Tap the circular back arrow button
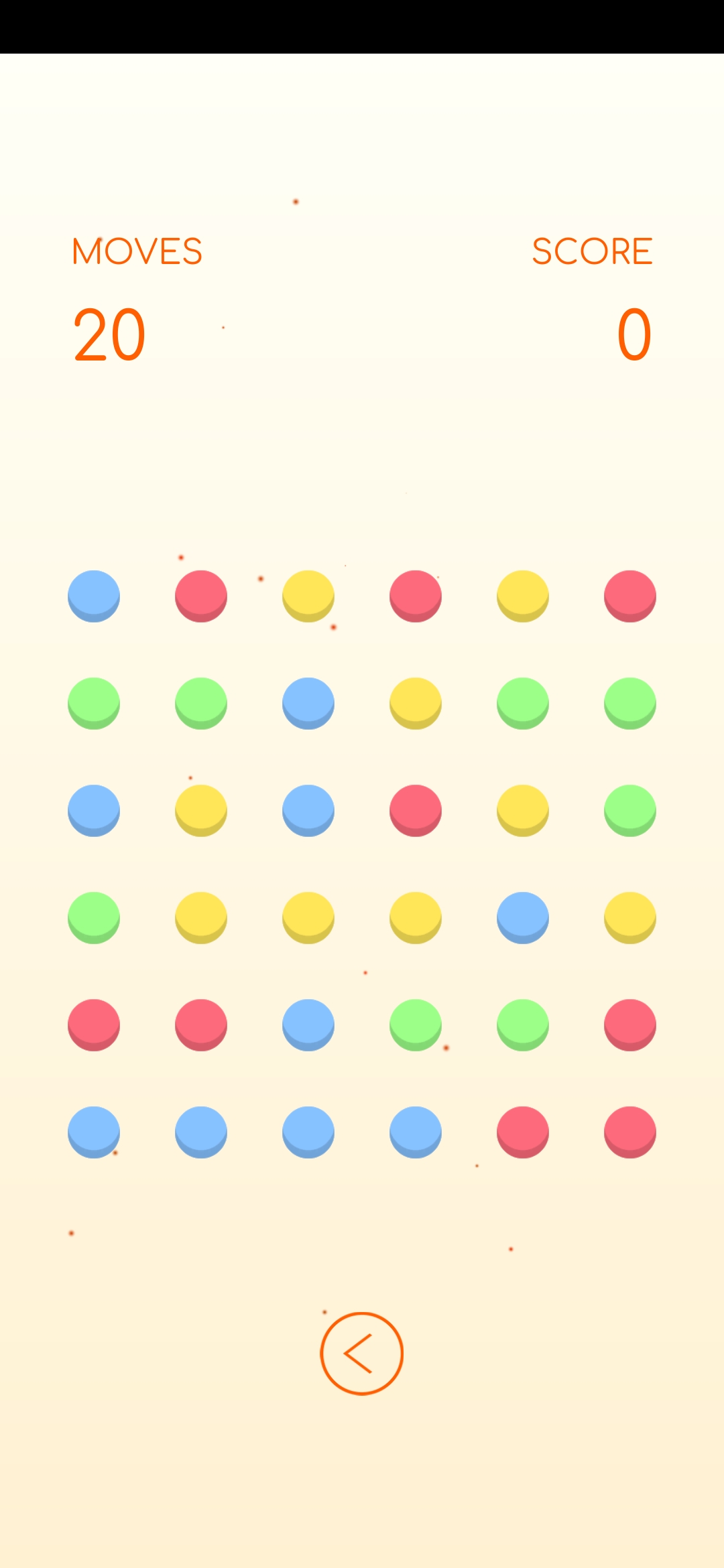Viewport: 724px width, 1568px height. pyautogui.click(x=361, y=1353)
